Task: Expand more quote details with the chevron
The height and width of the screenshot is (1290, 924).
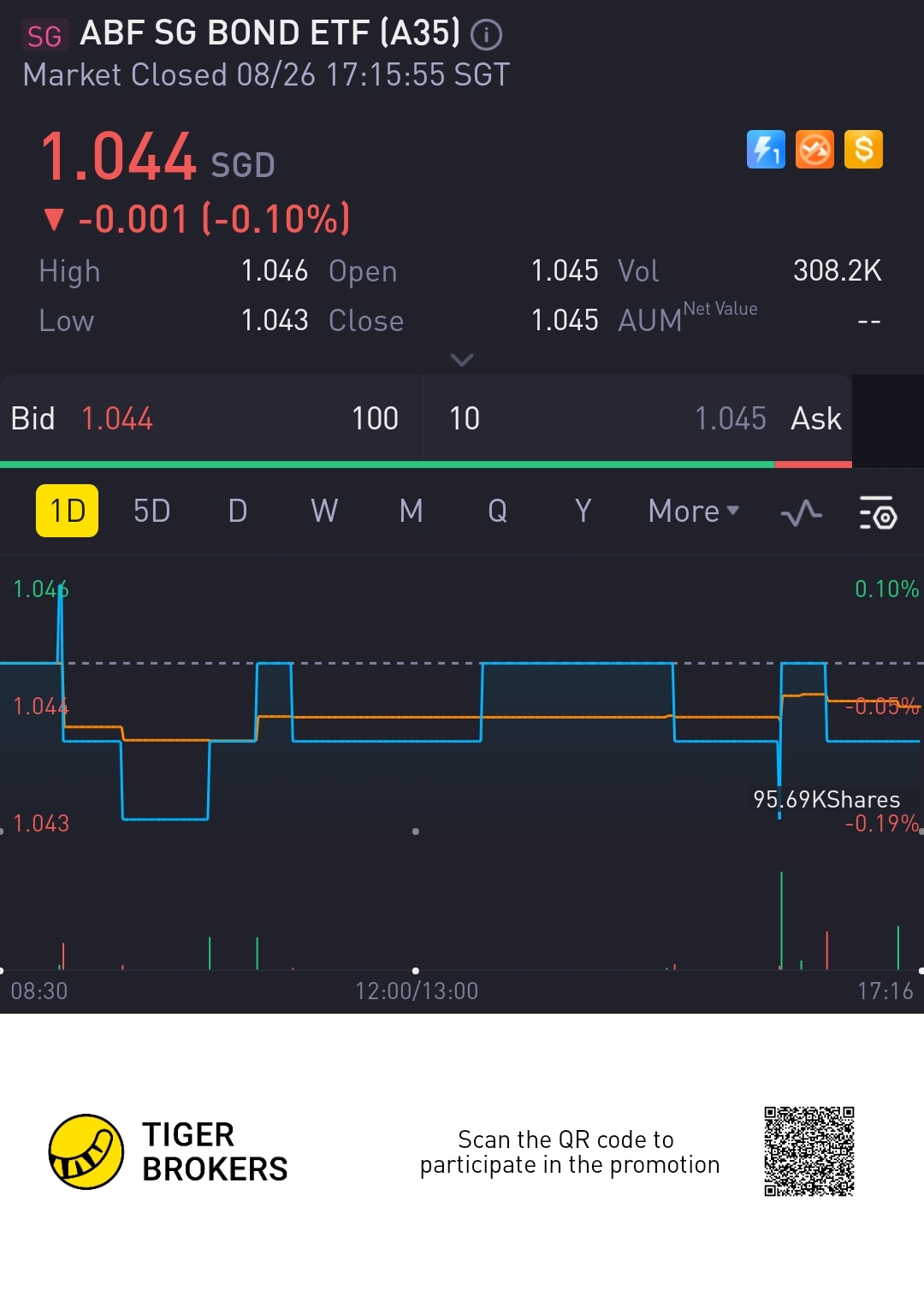Action: [462, 360]
